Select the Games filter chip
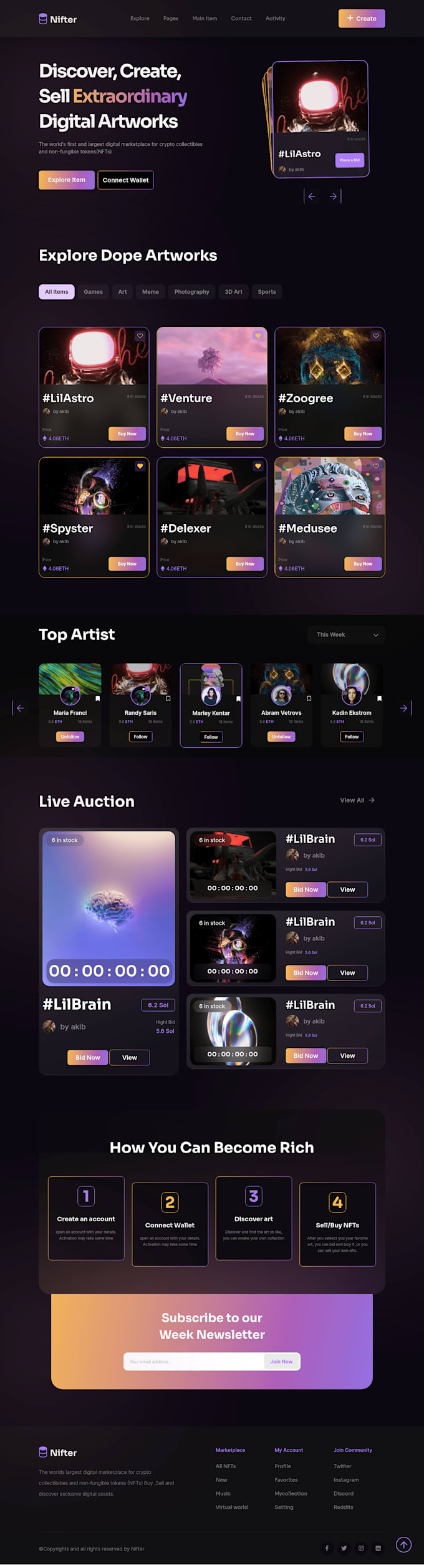 [x=93, y=292]
